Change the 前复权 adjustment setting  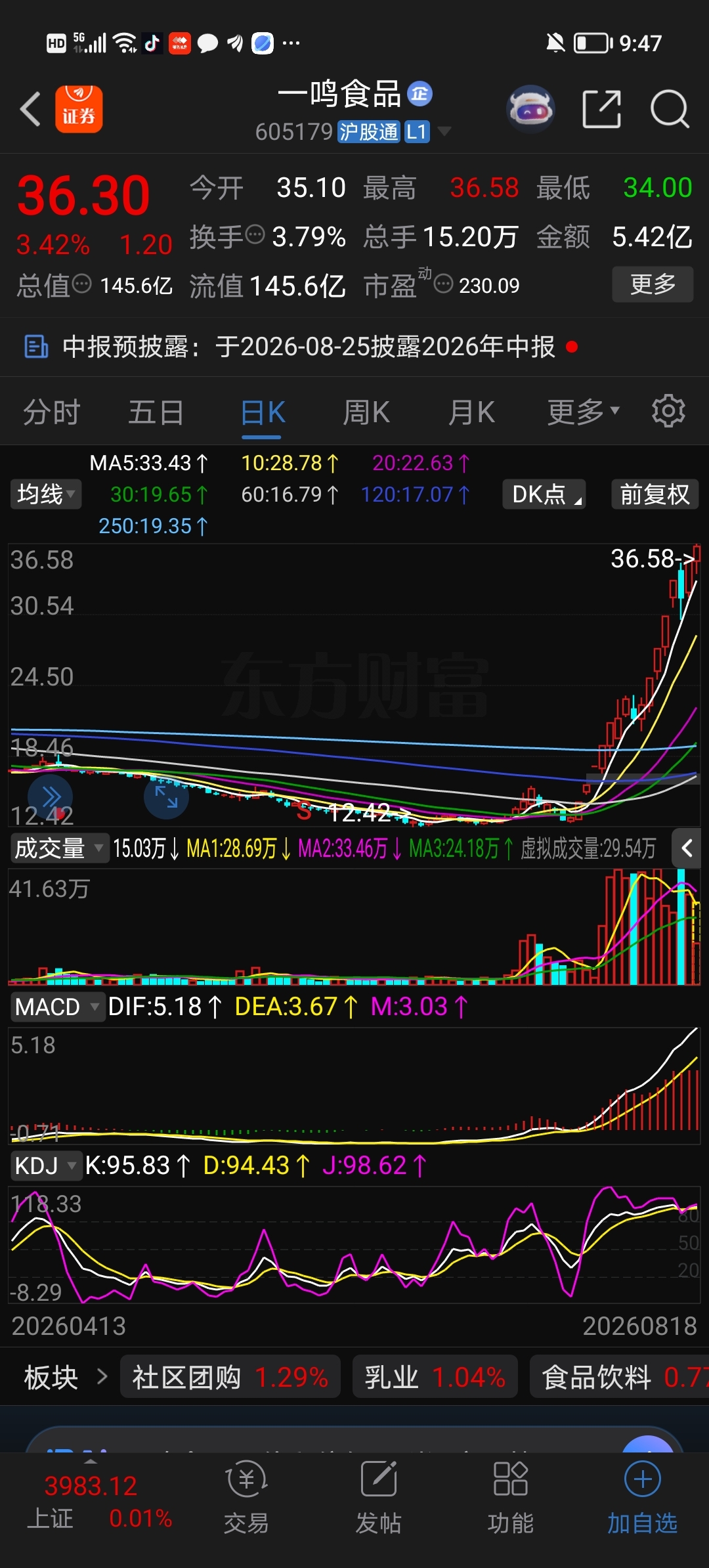tap(655, 494)
